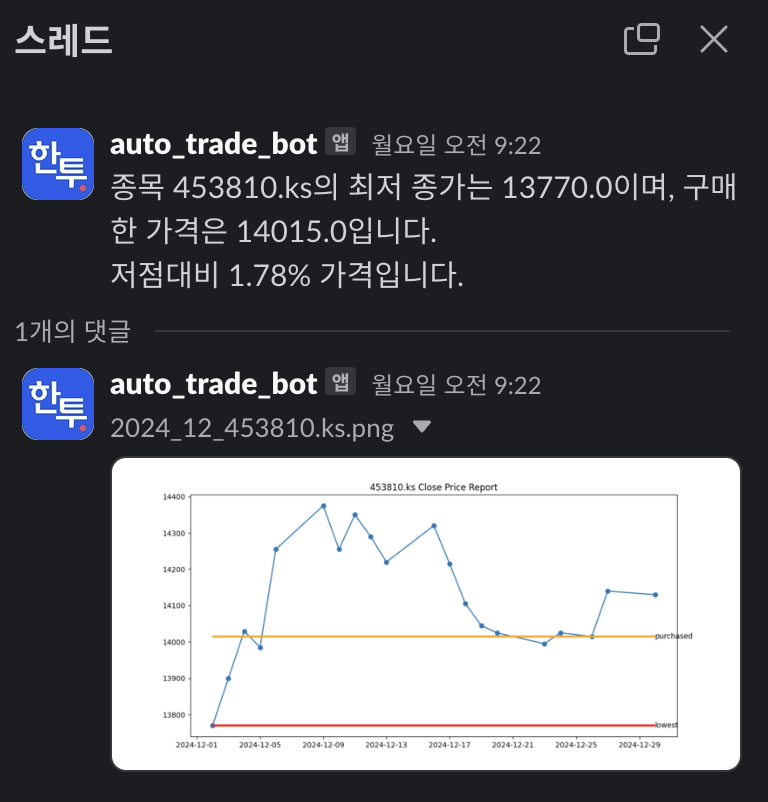The height and width of the screenshot is (802, 768).
Task: Open the thread in a new window
Action: pos(642,39)
